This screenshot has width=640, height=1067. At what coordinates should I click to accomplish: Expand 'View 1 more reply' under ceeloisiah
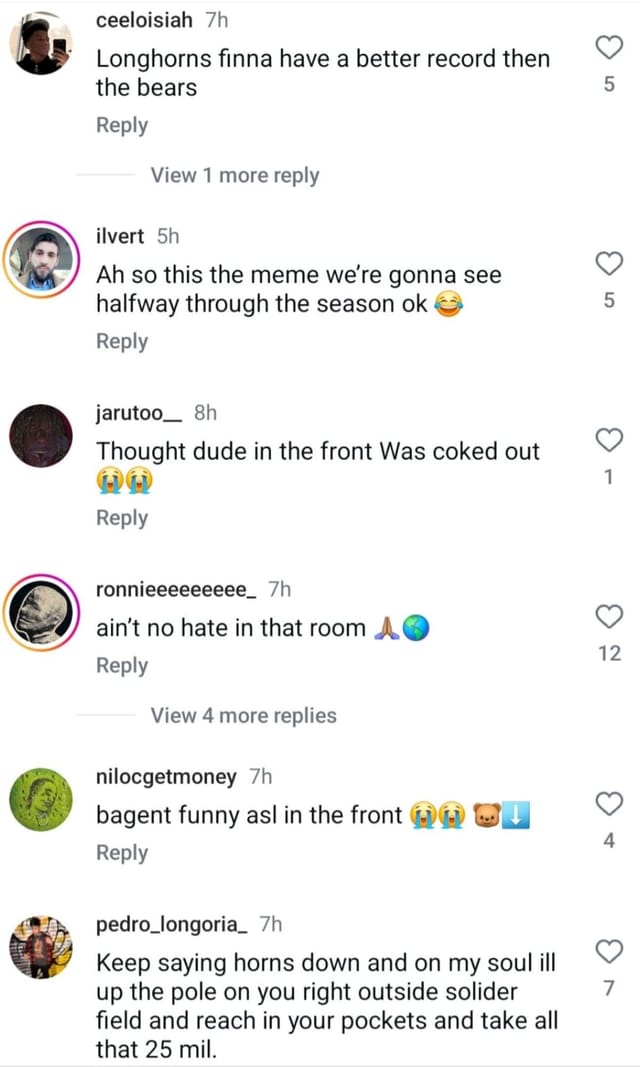point(234,175)
